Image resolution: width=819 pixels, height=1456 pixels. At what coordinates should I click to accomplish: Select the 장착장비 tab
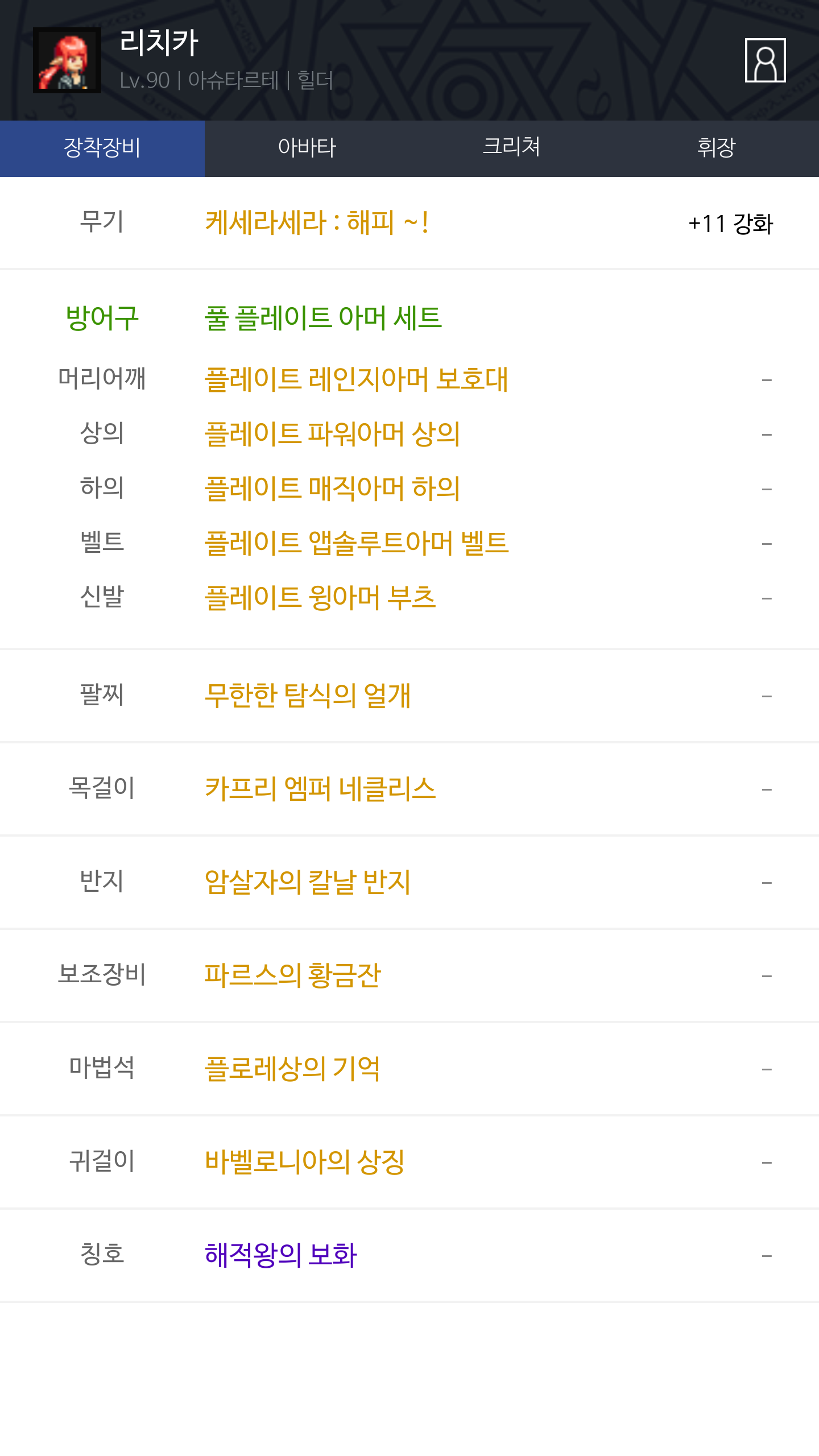[102, 148]
